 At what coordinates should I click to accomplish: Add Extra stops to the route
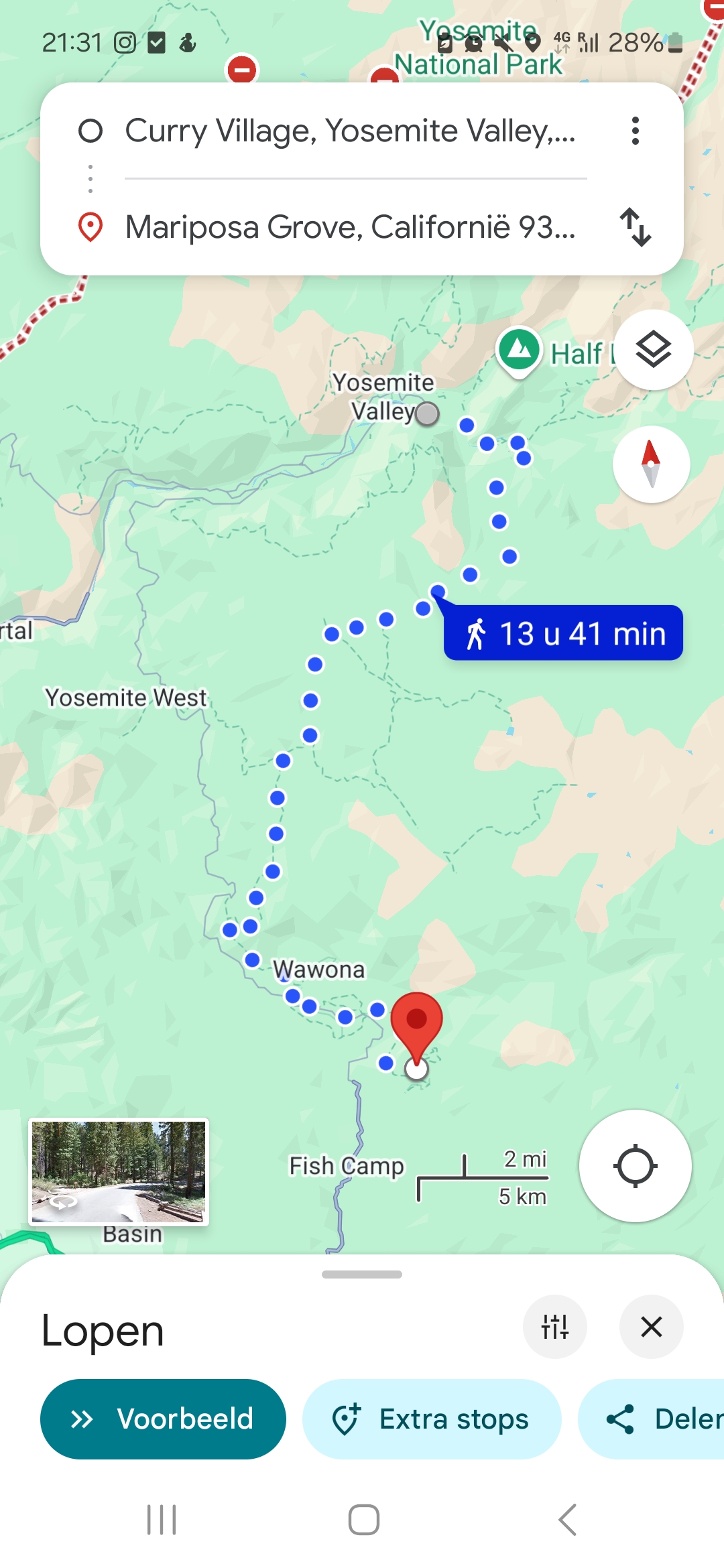pyautogui.click(x=431, y=1419)
